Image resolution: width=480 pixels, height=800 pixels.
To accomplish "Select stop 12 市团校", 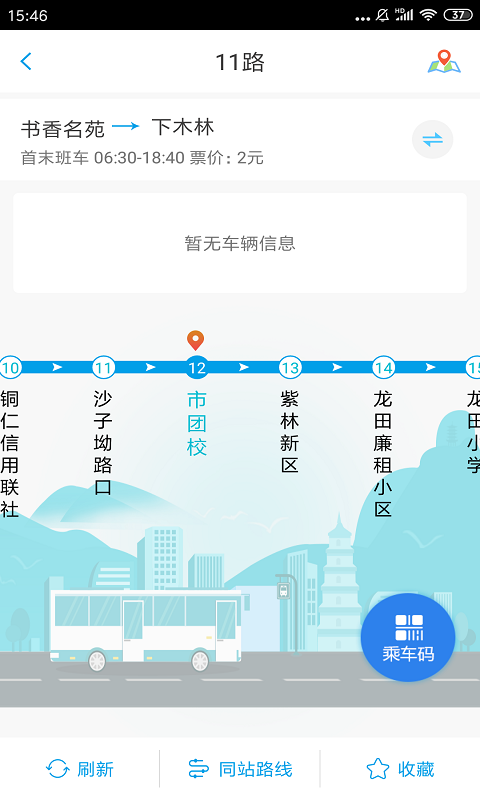I will pyautogui.click(x=196, y=407).
